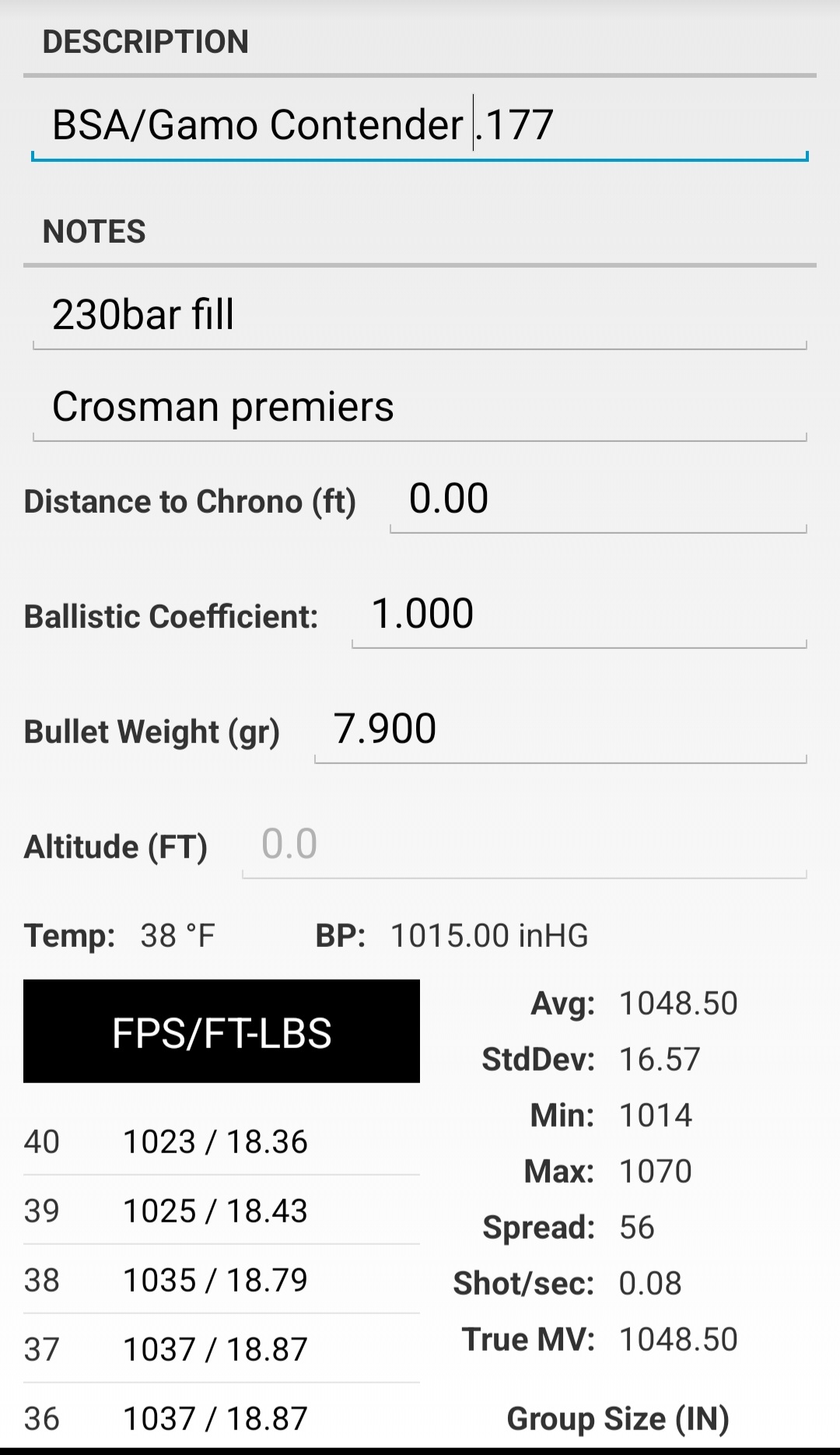Edit the Ballistic Coefficient field
Screen dimensions: 840x1455
click(x=579, y=615)
